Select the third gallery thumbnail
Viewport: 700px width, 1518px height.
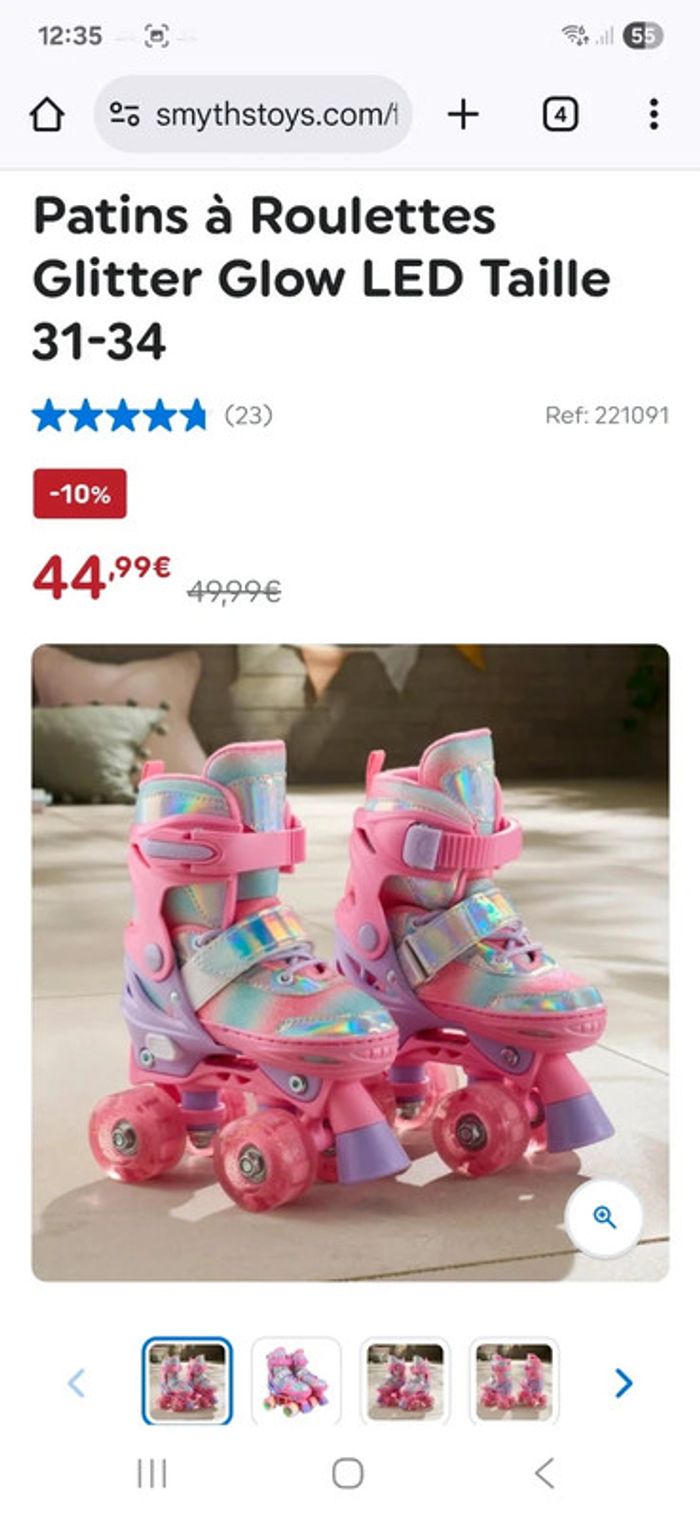tap(405, 1381)
